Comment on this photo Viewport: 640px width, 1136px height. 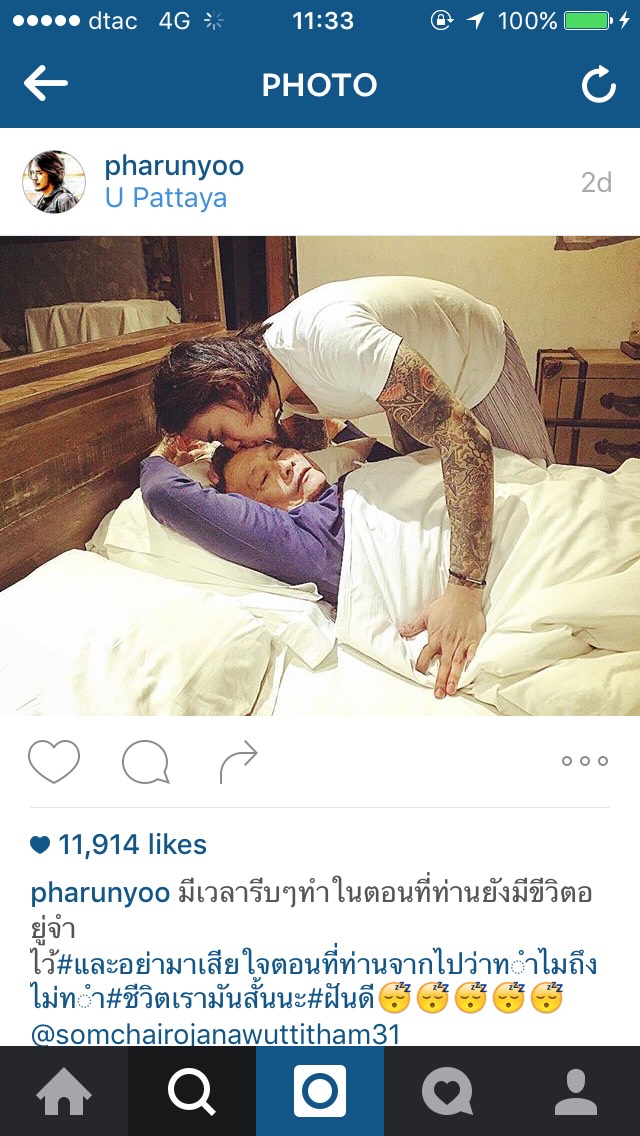[145, 763]
